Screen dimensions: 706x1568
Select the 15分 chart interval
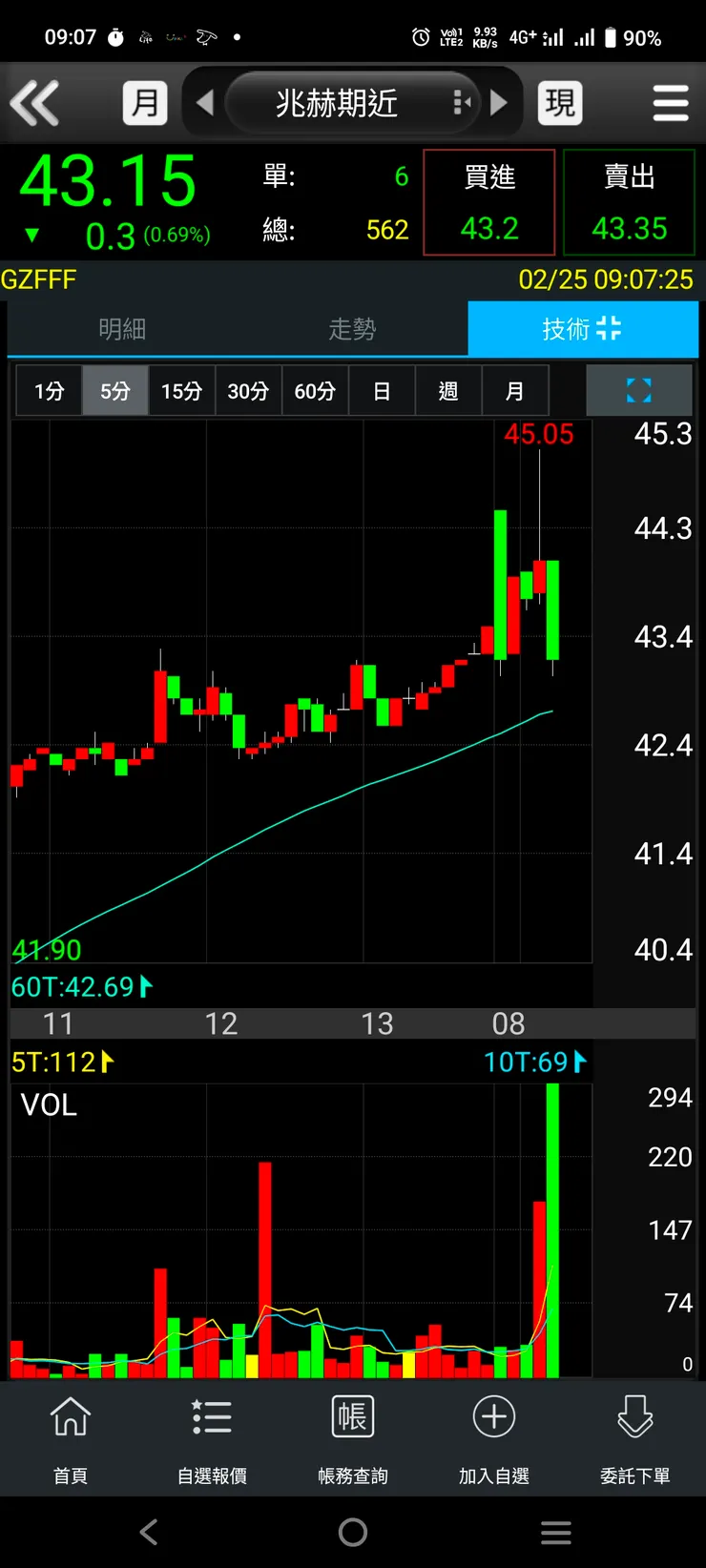(181, 391)
